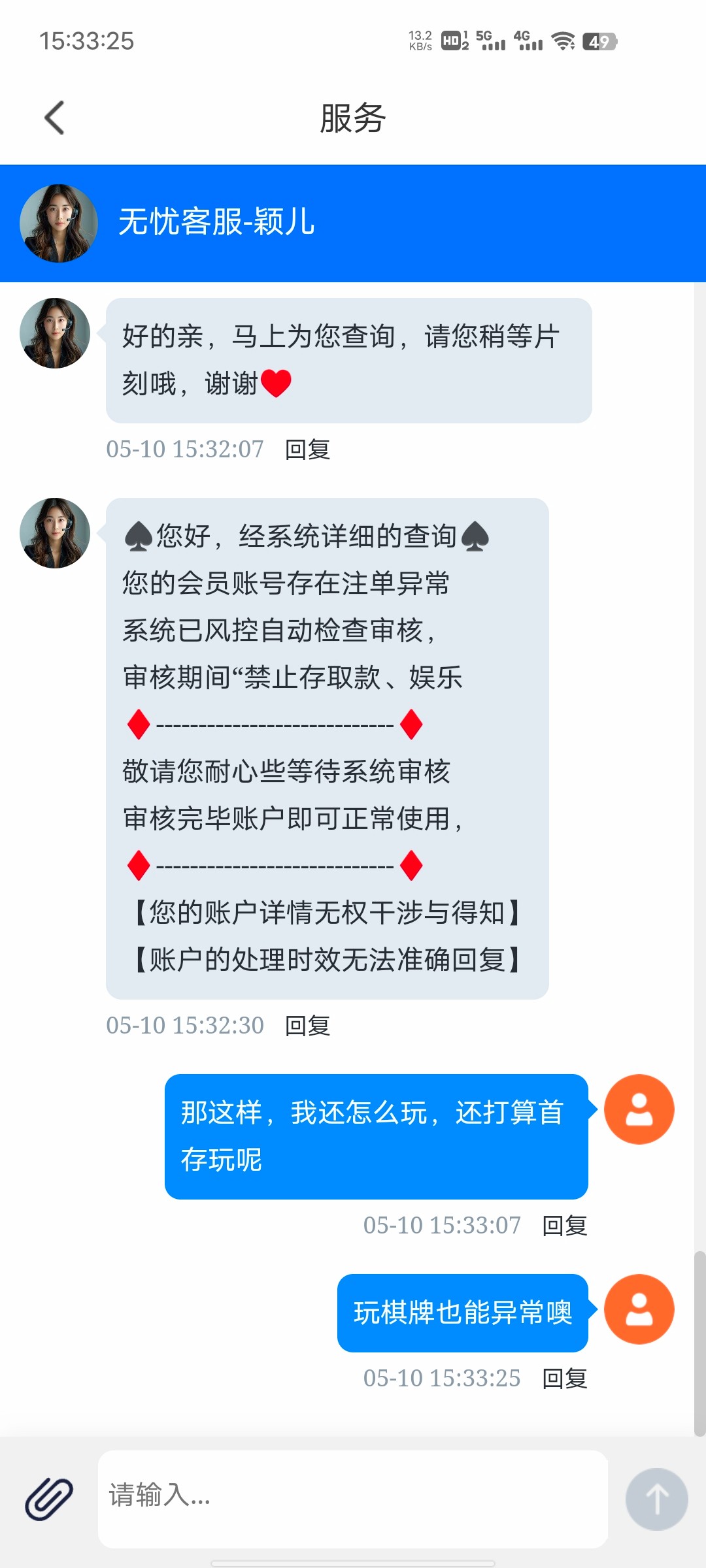Tap the paperclip attachment icon
The image size is (706, 1568).
[49, 1499]
